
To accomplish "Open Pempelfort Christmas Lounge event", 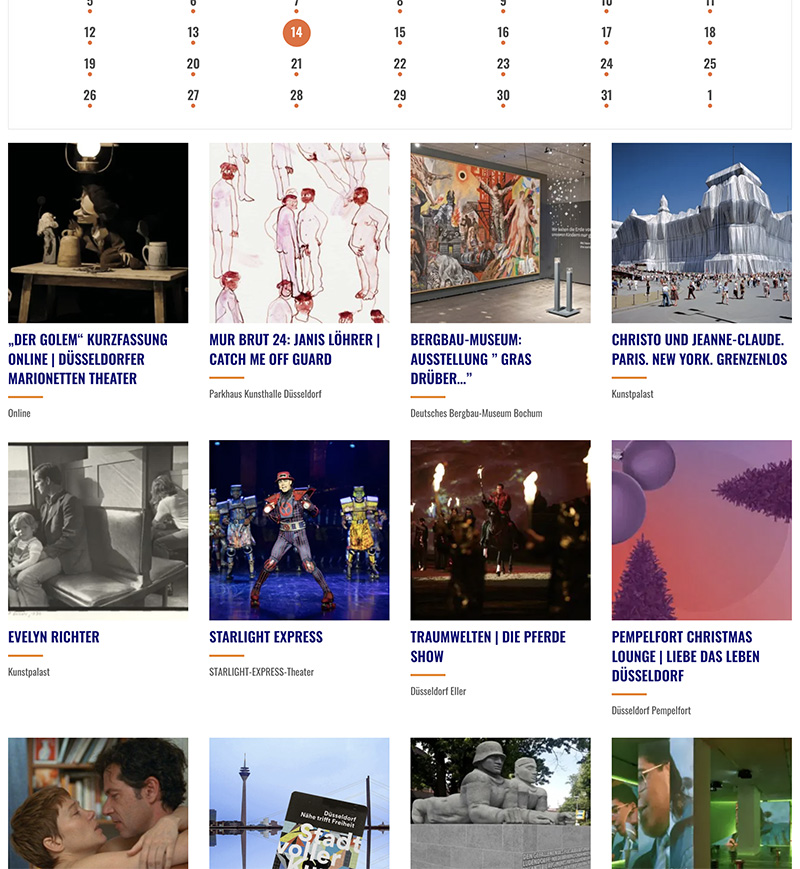I will coord(701,530).
